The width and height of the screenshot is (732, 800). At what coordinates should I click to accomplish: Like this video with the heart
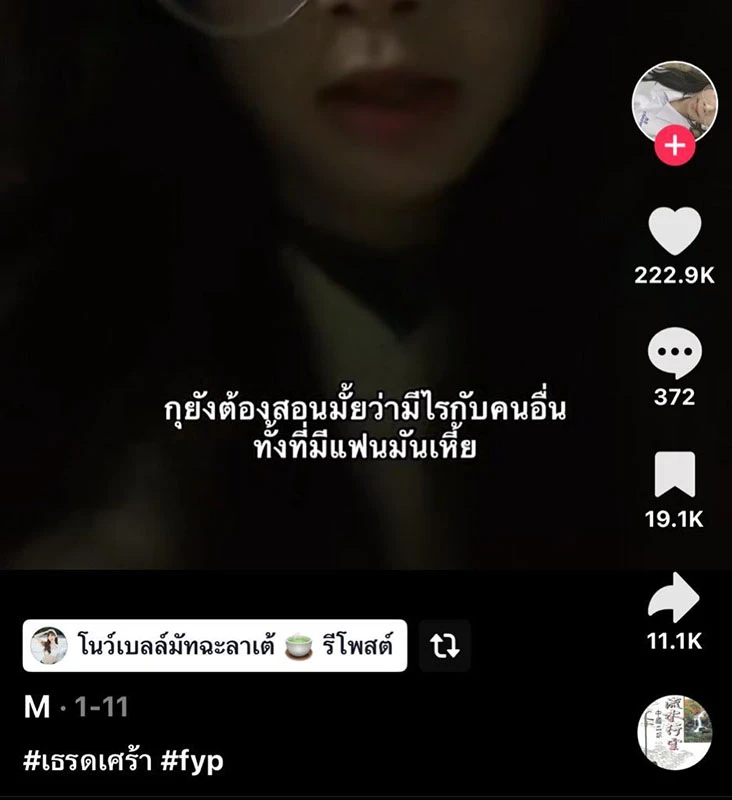tap(674, 233)
